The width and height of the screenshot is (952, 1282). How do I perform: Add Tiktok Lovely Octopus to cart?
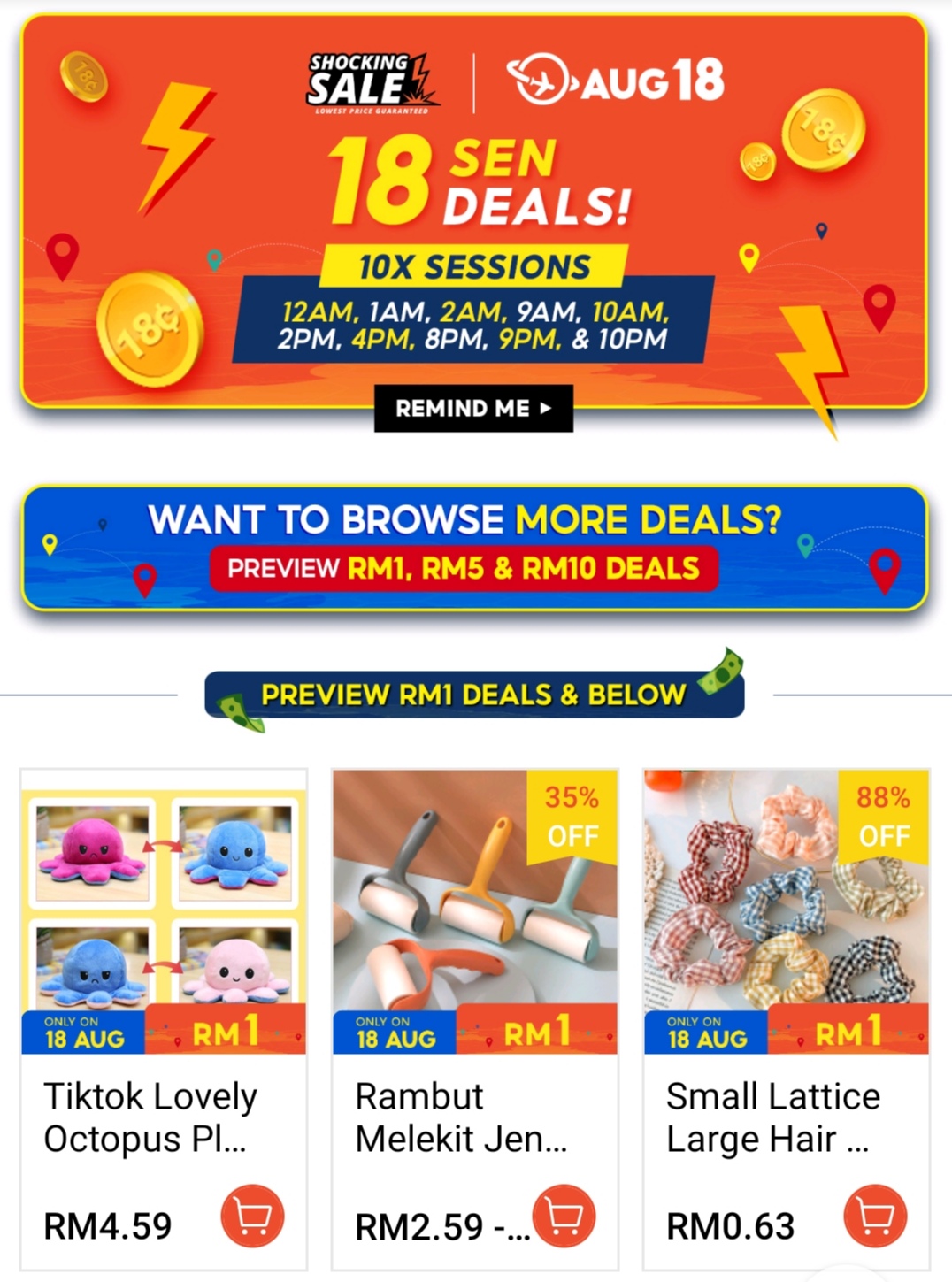[252, 1217]
